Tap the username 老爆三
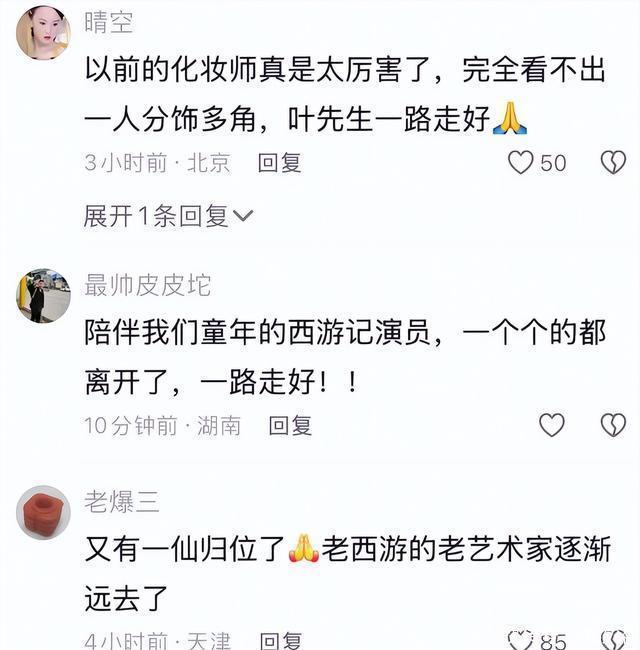Viewport: 640px width, 650px height. (121, 502)
